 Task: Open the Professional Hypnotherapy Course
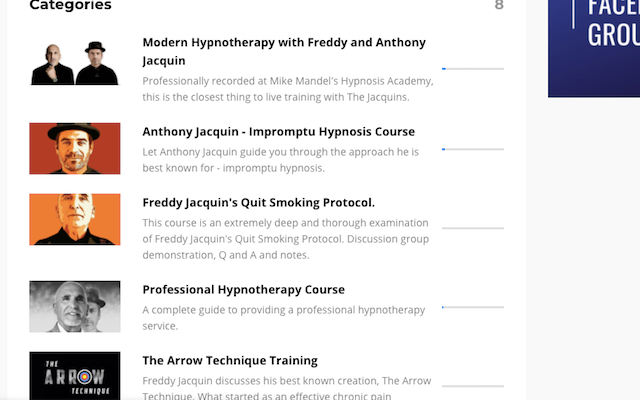click(x=243, y=290)
